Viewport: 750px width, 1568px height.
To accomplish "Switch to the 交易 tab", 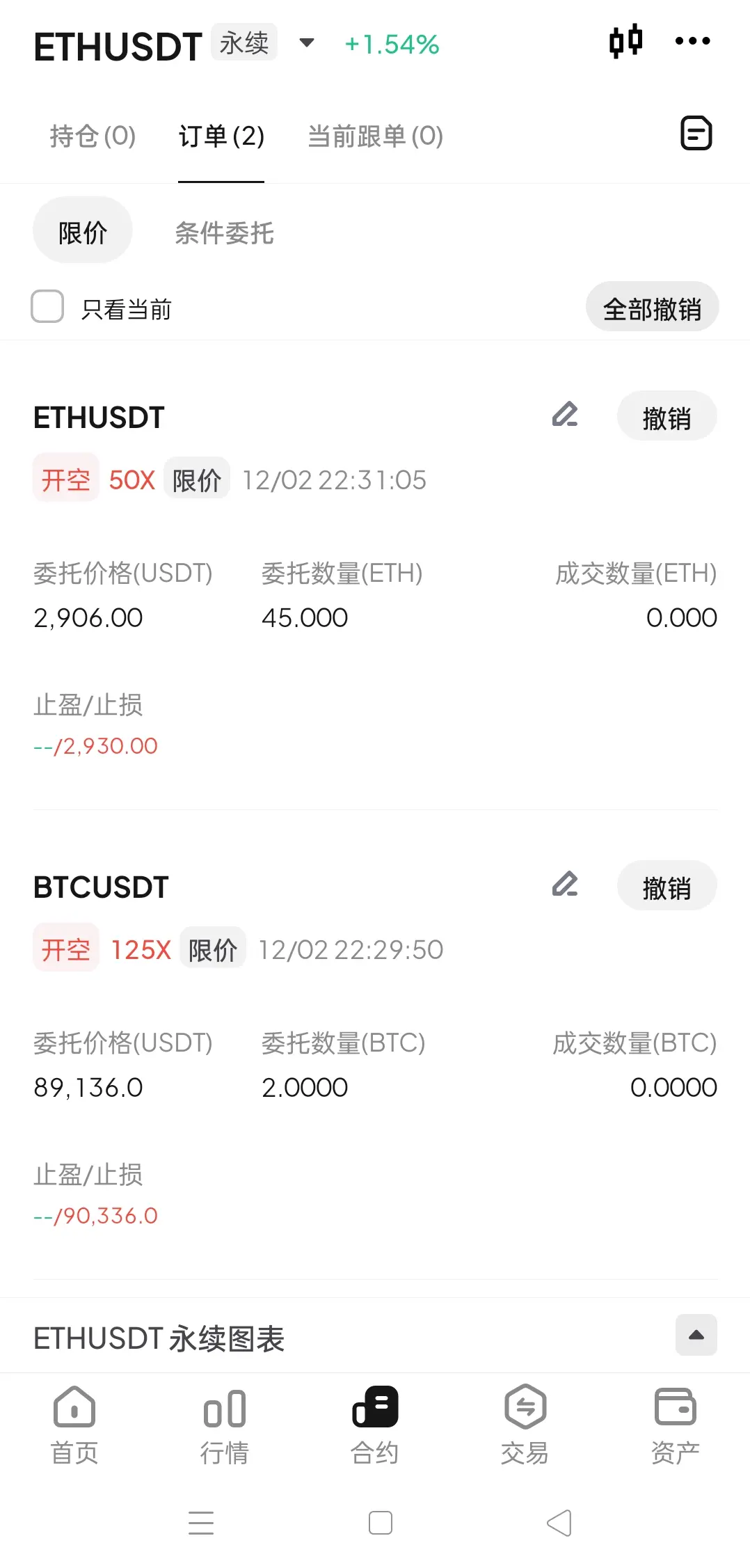I will pos(525,1425).
